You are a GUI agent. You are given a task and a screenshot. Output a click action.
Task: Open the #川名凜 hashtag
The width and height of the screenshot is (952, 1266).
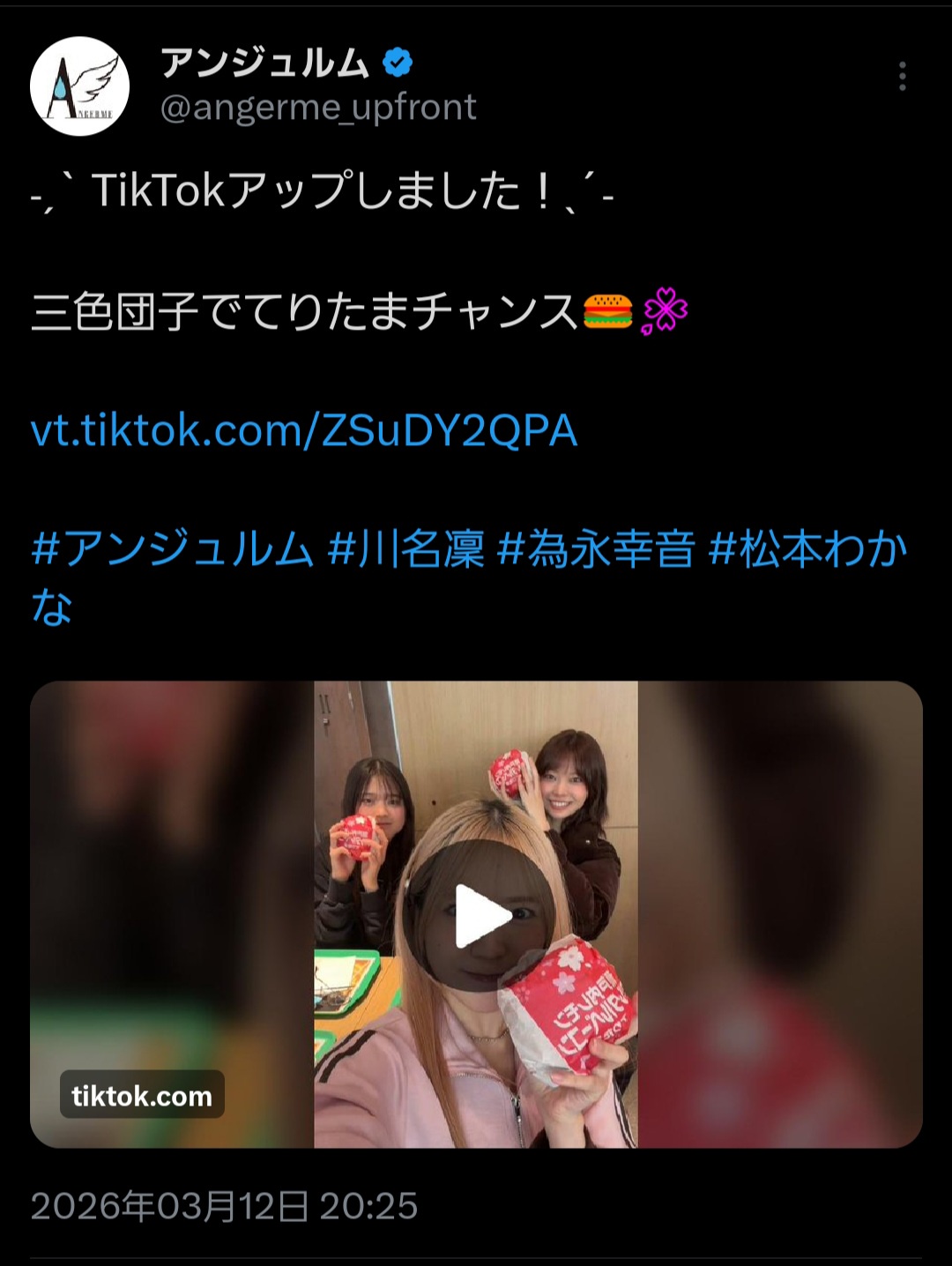coord(406,549)
